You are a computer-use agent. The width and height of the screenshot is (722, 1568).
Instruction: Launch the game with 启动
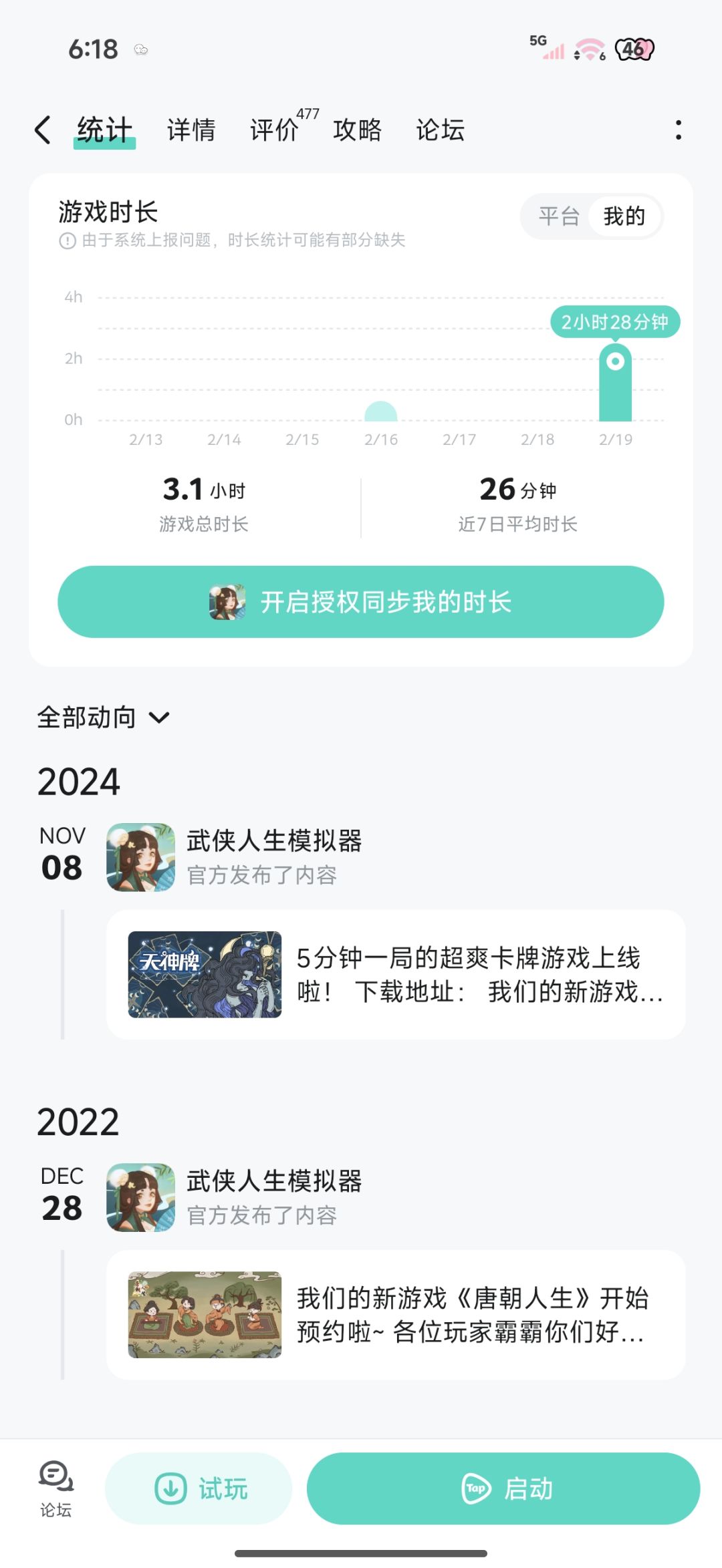[x=503, y=1488]
